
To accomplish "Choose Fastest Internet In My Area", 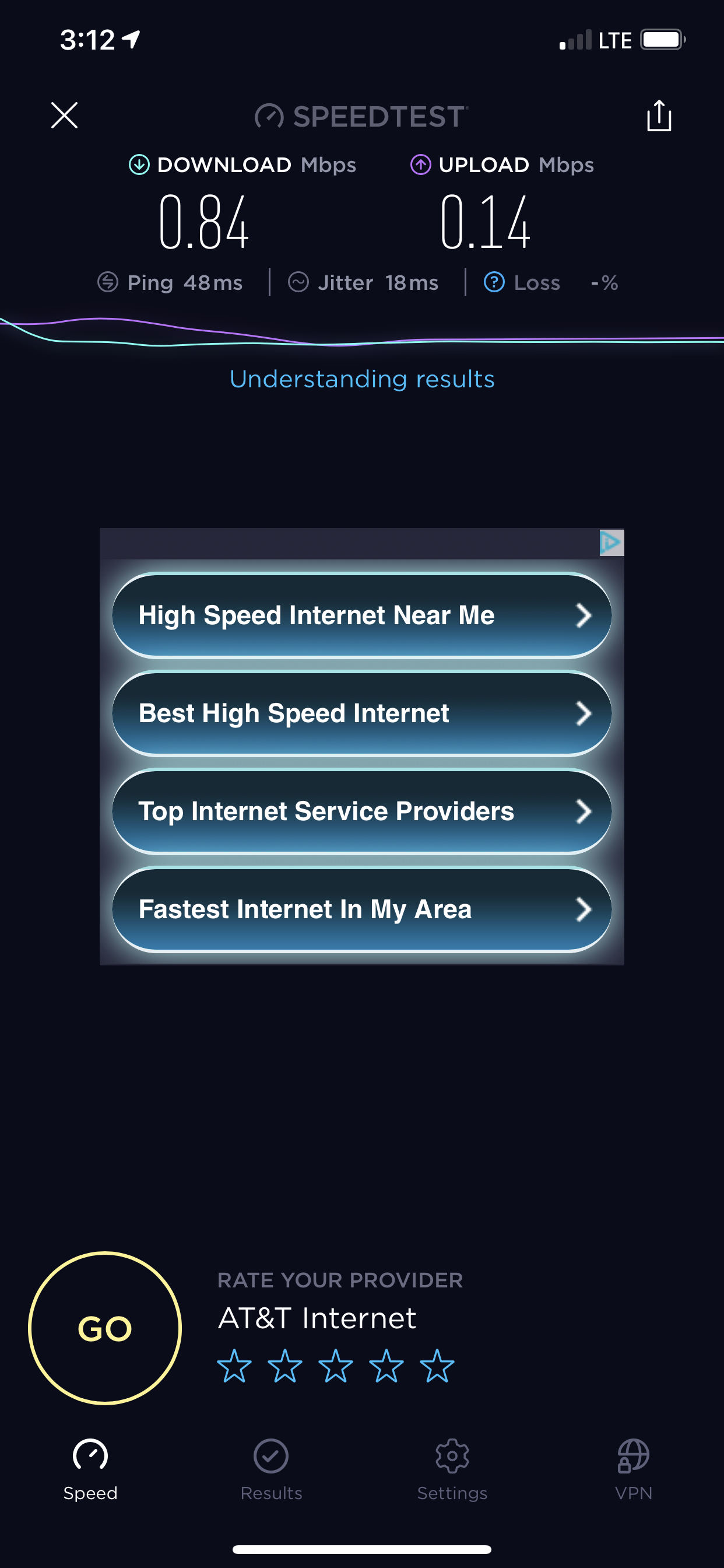I will (362, 909).
